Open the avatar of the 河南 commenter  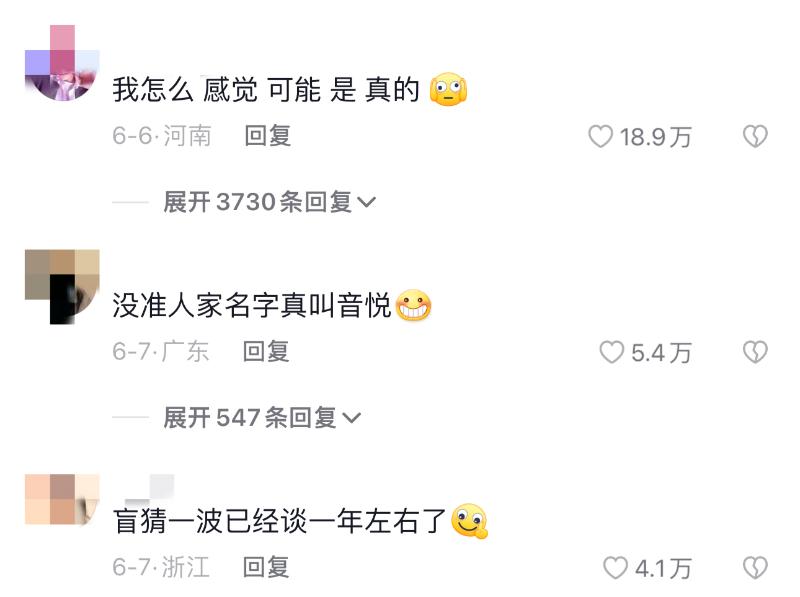pos(62,64)
